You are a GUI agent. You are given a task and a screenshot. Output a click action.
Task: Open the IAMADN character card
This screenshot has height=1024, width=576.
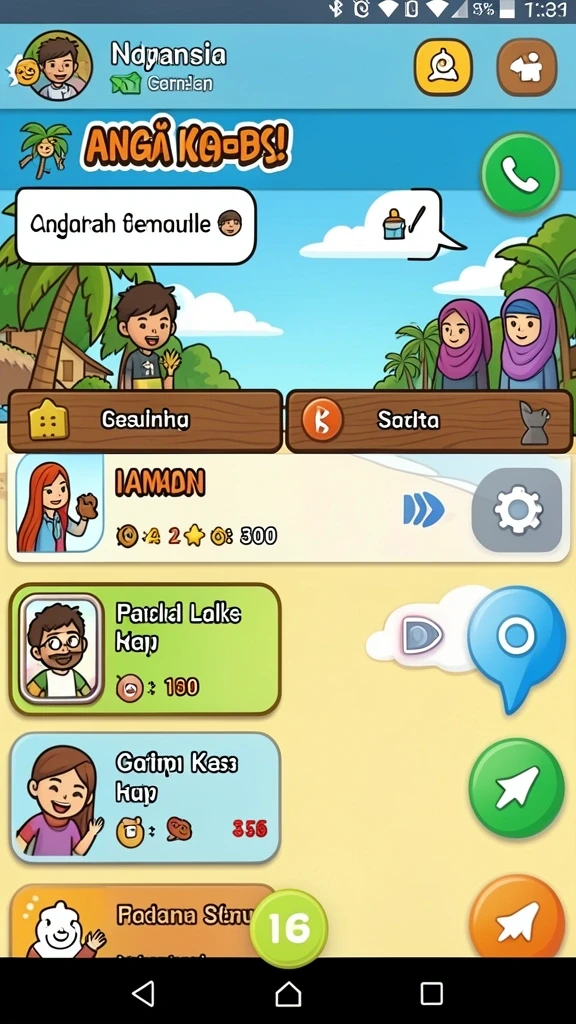point(288,507)
